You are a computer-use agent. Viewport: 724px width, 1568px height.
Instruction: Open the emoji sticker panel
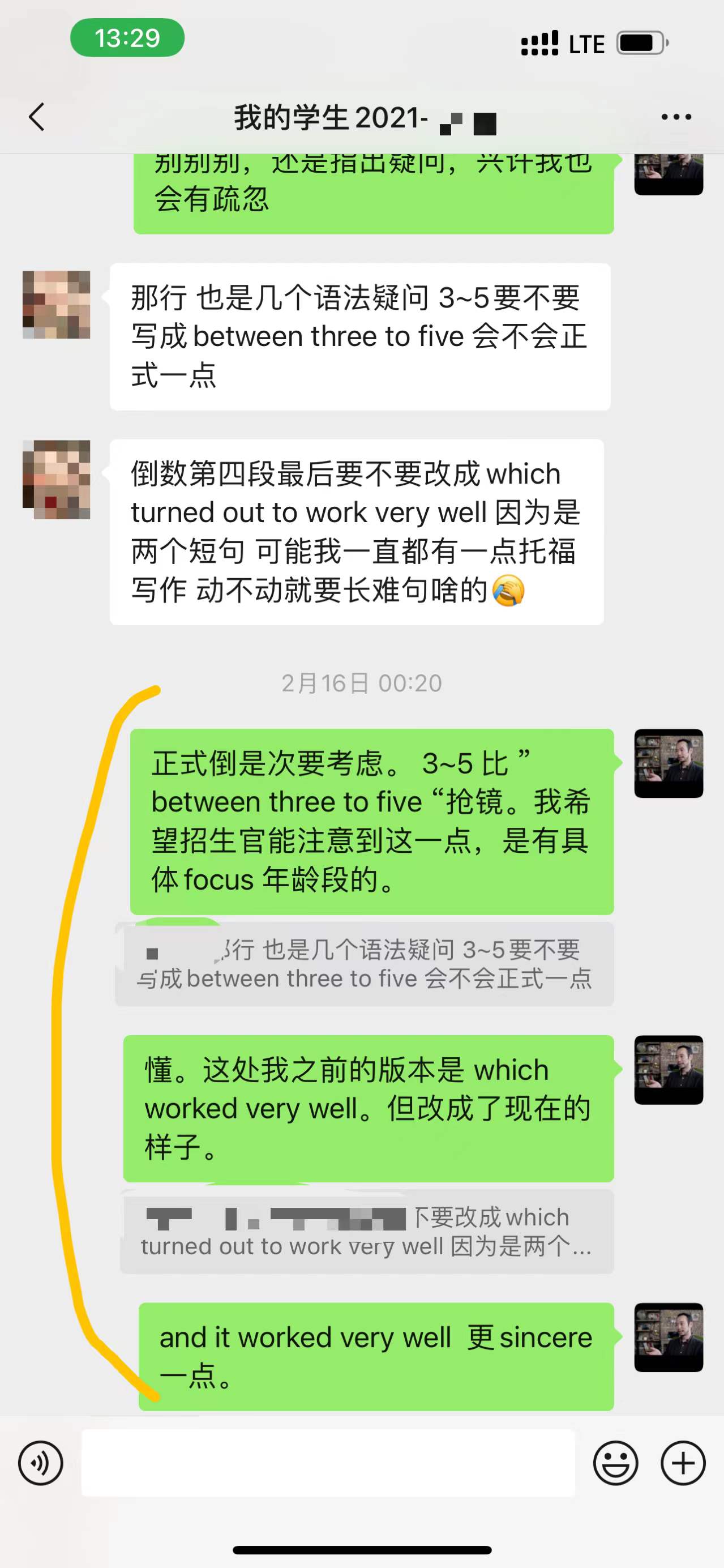[615, 1463]
